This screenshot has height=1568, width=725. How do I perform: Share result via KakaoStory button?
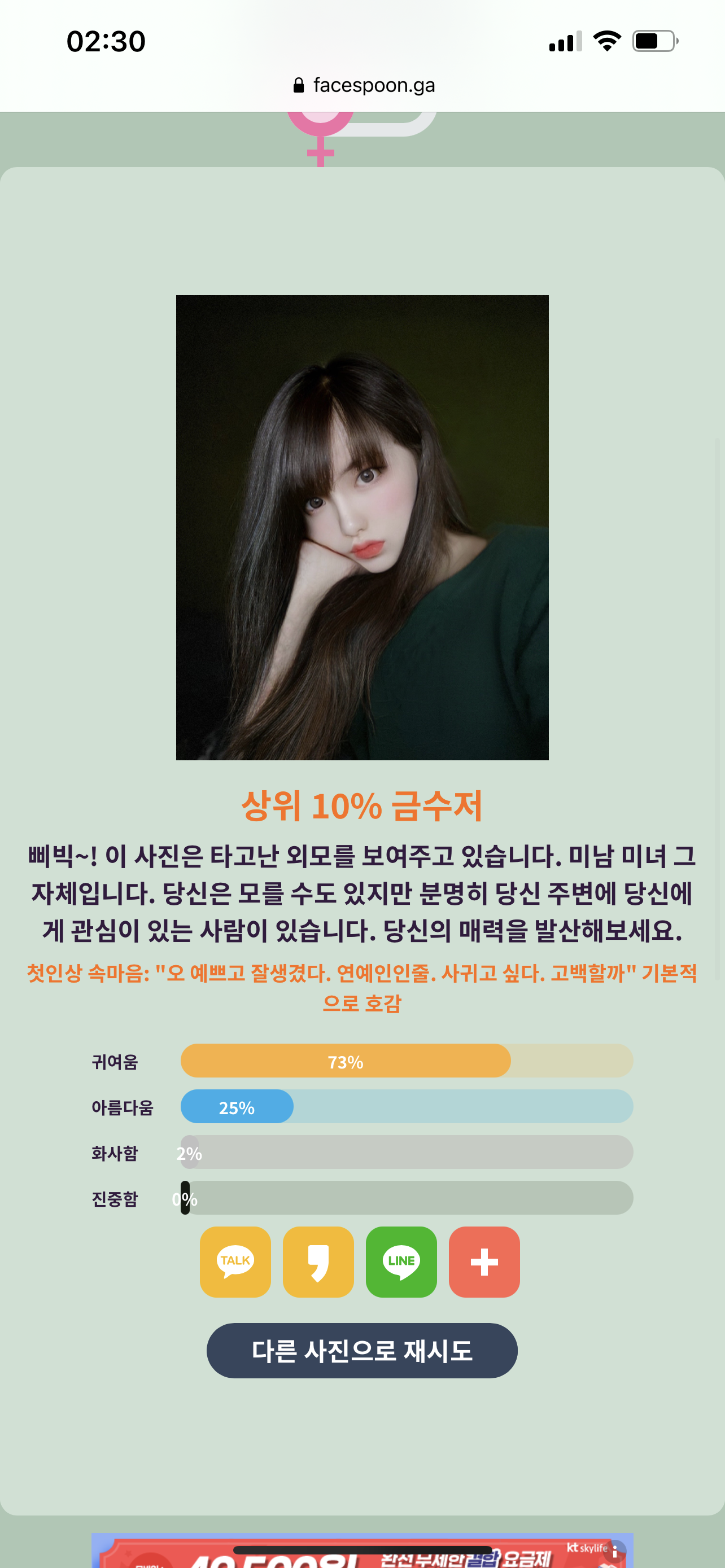(318, 1261)
